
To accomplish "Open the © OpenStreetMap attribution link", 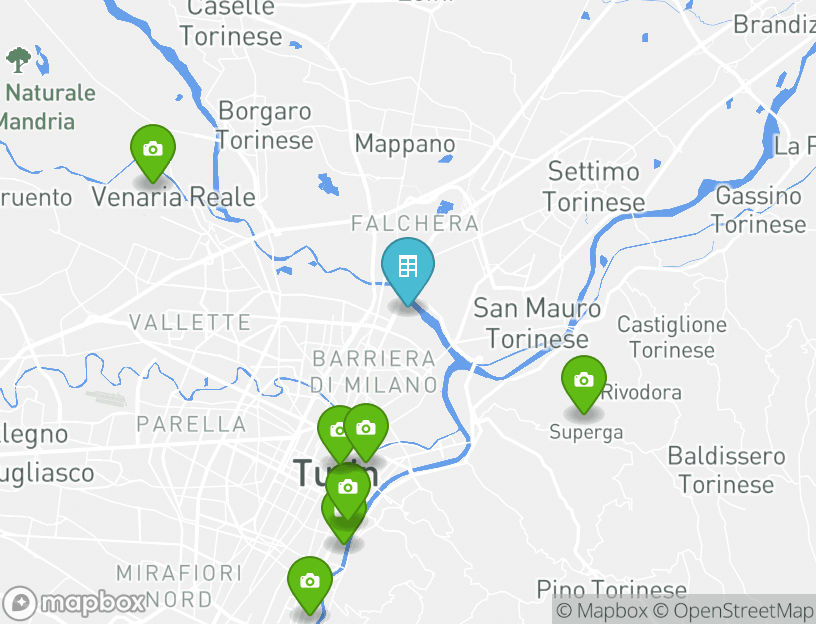I will (733, 611).
